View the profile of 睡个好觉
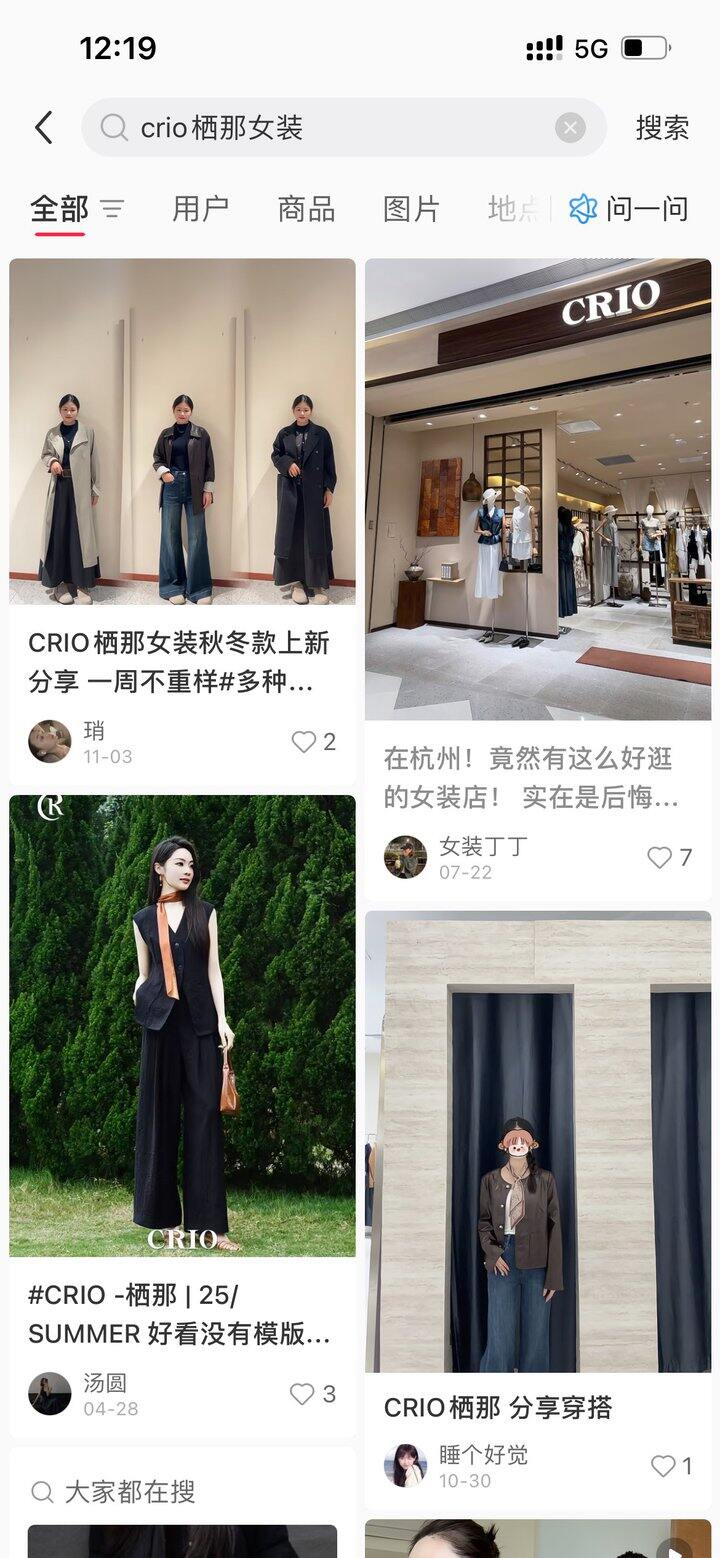 [406, 1465]
